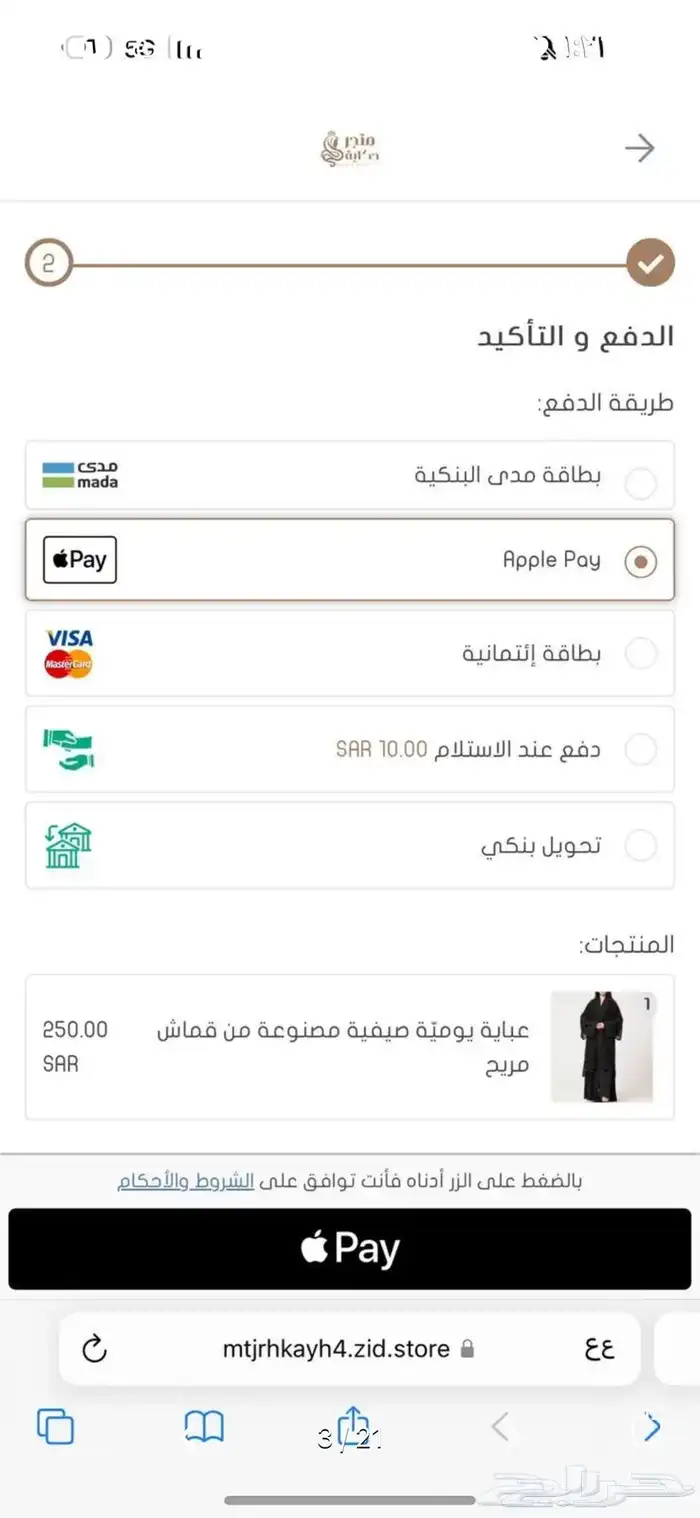Select credit card (Visa/MasterCard) payment
This screenshot has width=700, height=1518.
click(x=640, y=654)
